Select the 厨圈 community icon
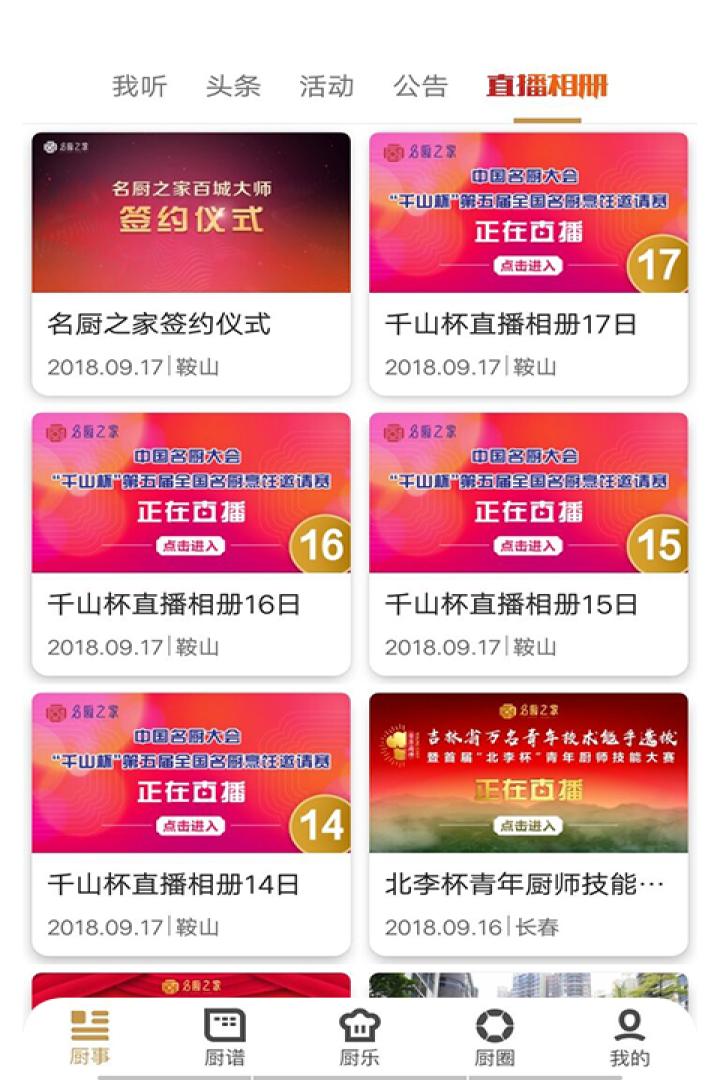Screen dimensions: 720x1080 click(494, 1023)
